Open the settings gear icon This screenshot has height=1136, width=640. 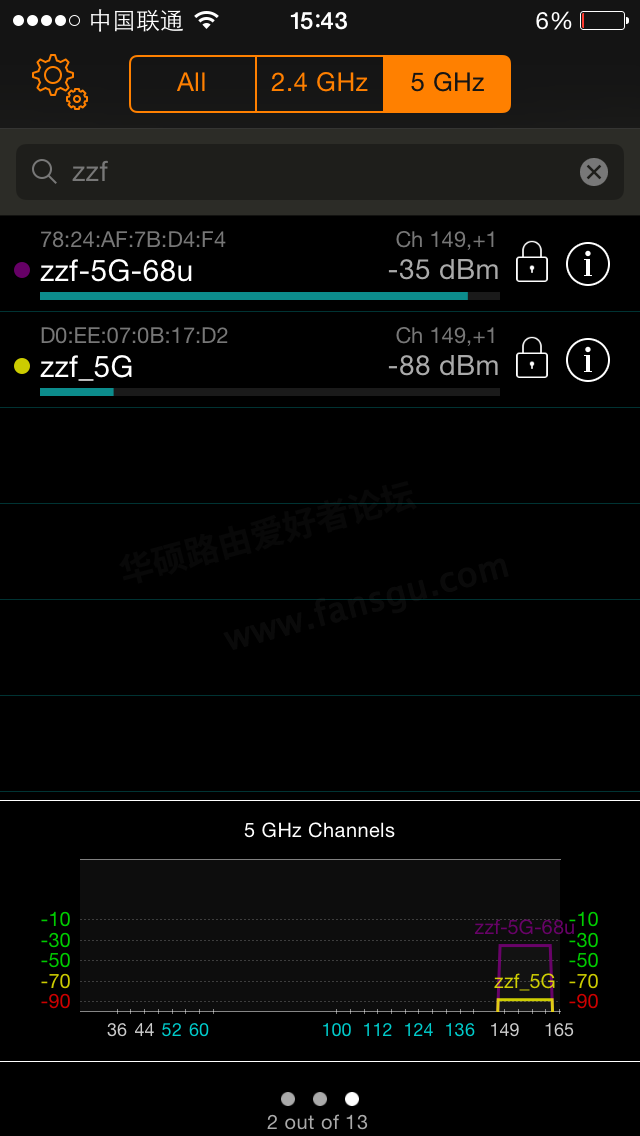(x=60, y=82)
